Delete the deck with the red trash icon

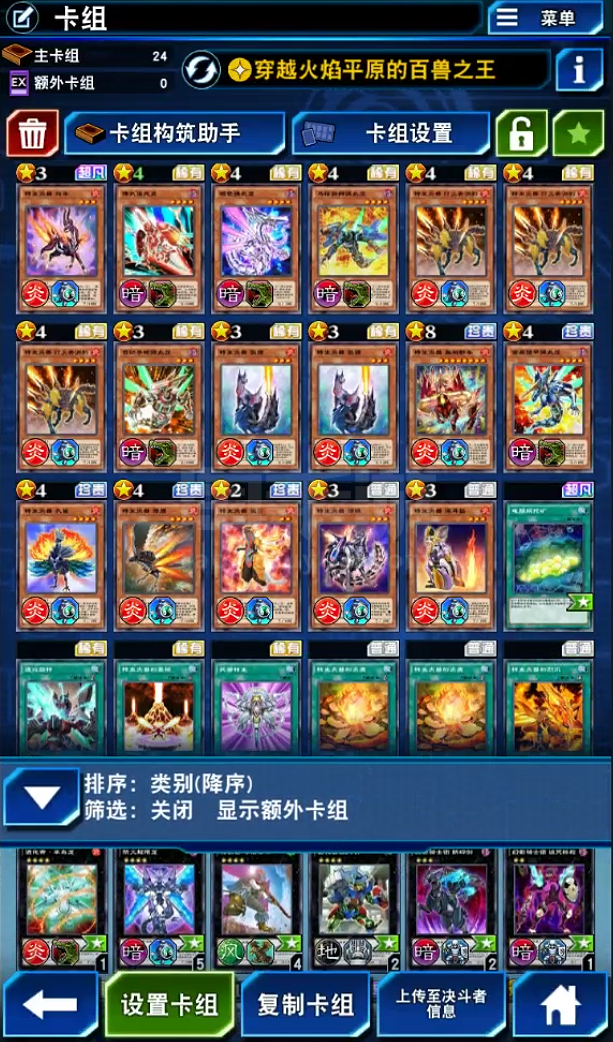coord(33,134)
